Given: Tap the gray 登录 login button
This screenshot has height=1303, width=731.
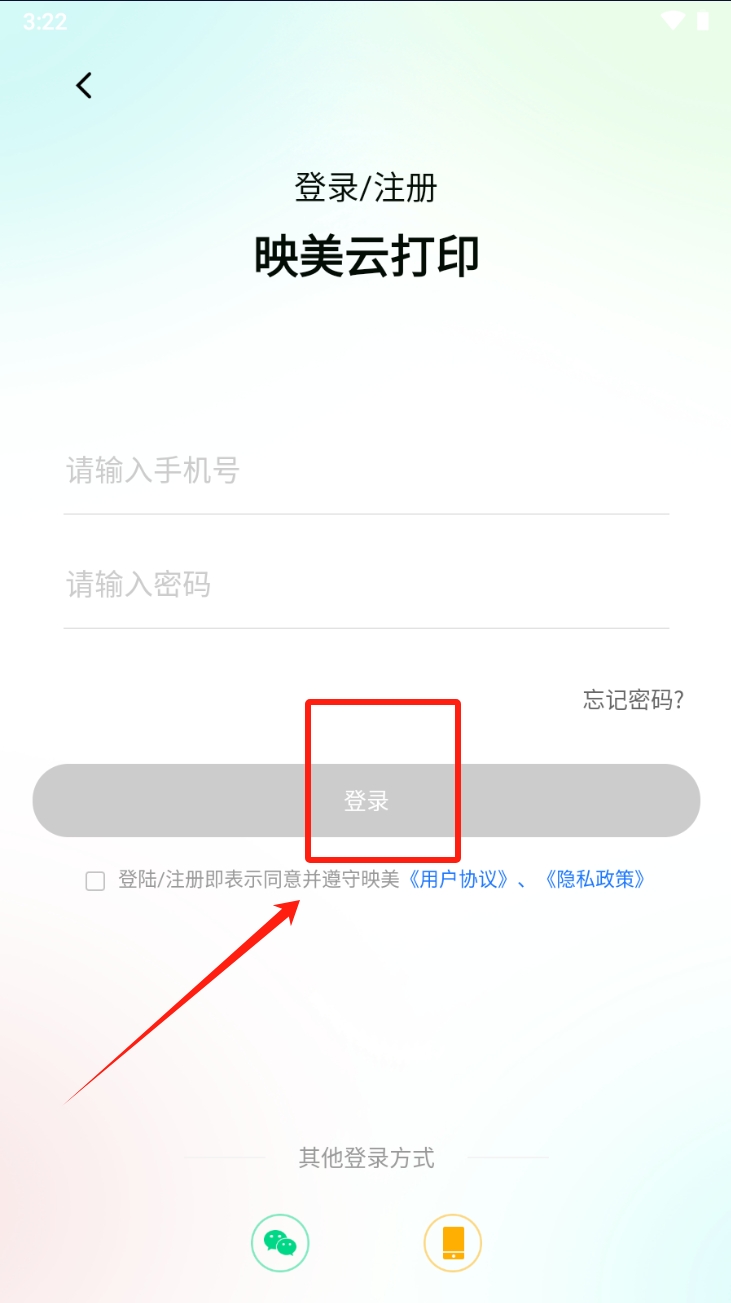Looking at the screenshot, I should (366, 801).
